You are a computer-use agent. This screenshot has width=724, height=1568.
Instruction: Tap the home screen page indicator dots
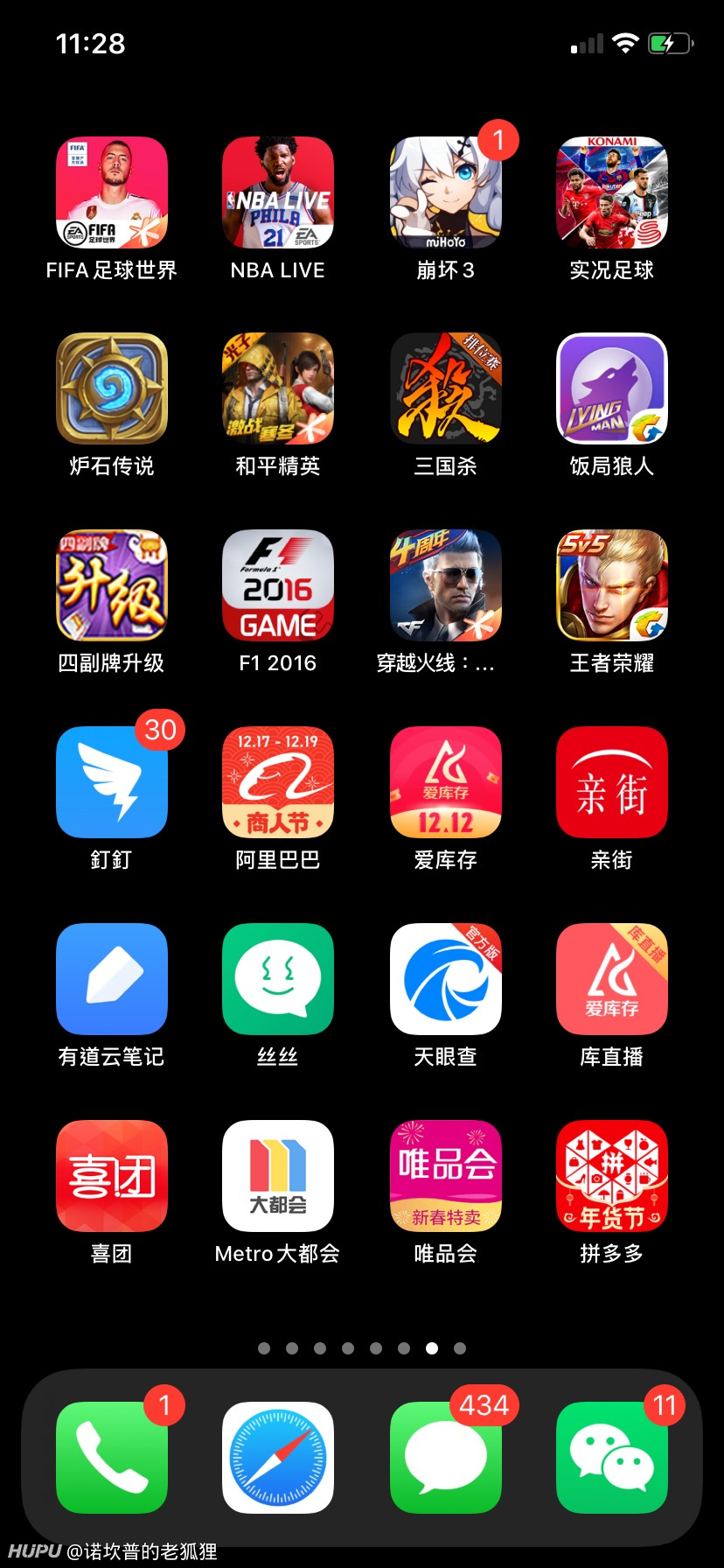pyautogui.click(x=362, y=1348)
